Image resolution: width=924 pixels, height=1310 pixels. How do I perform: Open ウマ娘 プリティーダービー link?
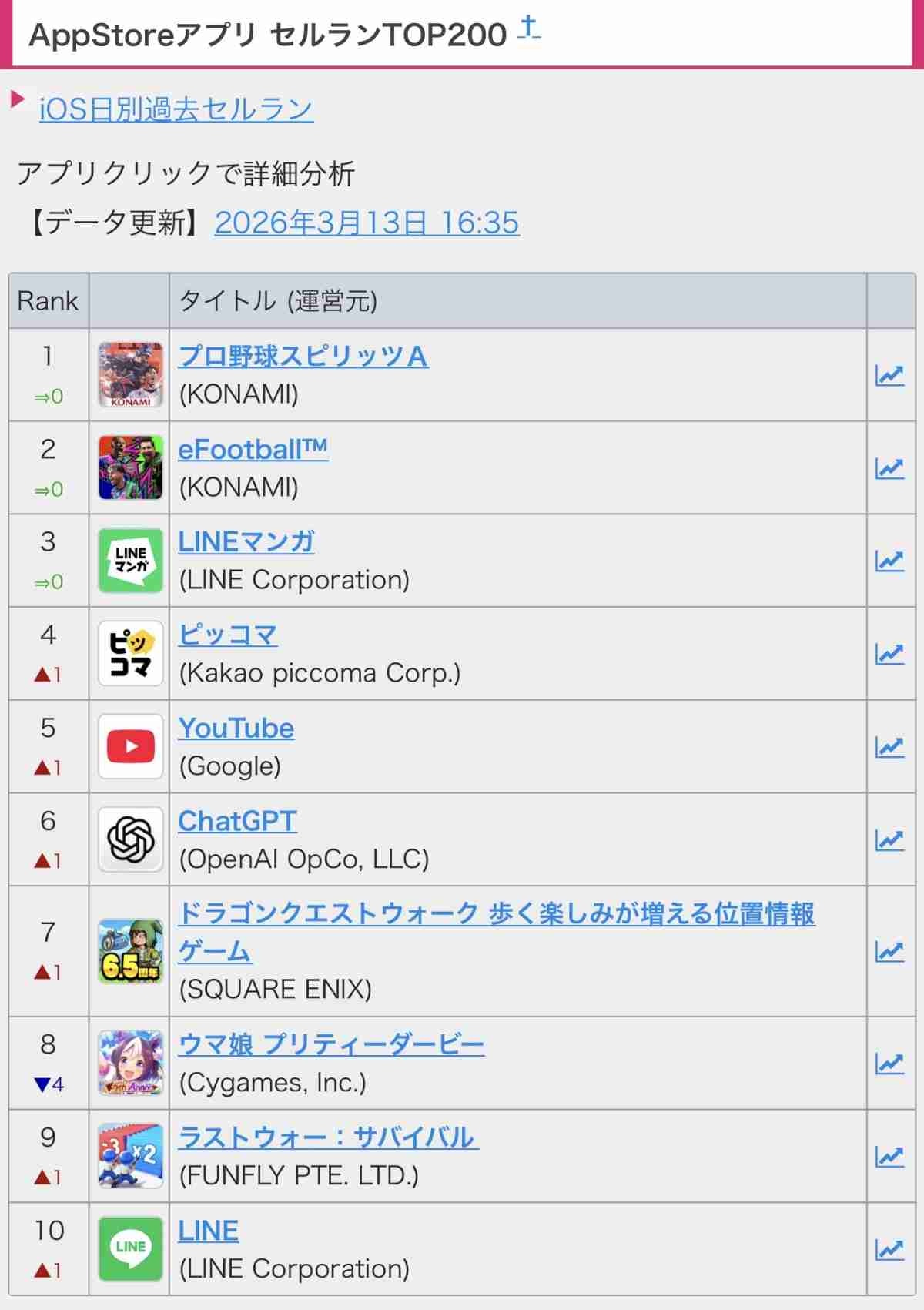[331, 1045]
